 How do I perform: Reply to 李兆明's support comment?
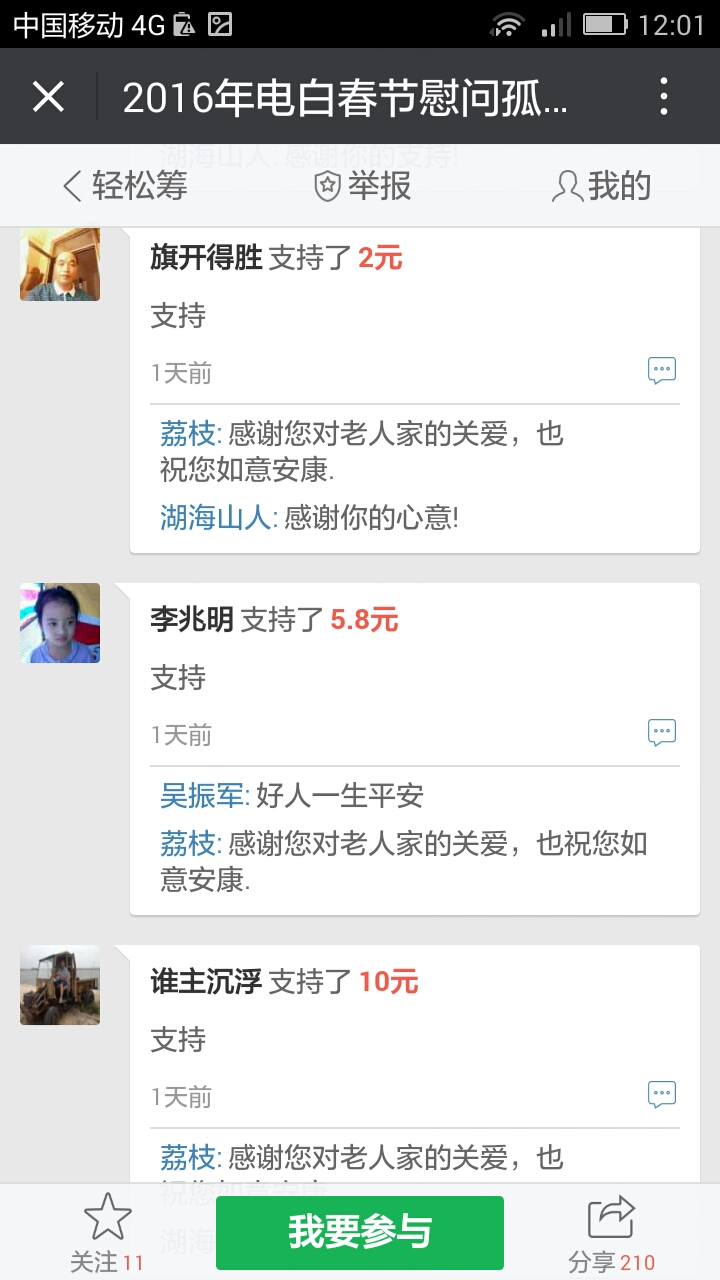(x=662, y=733)
